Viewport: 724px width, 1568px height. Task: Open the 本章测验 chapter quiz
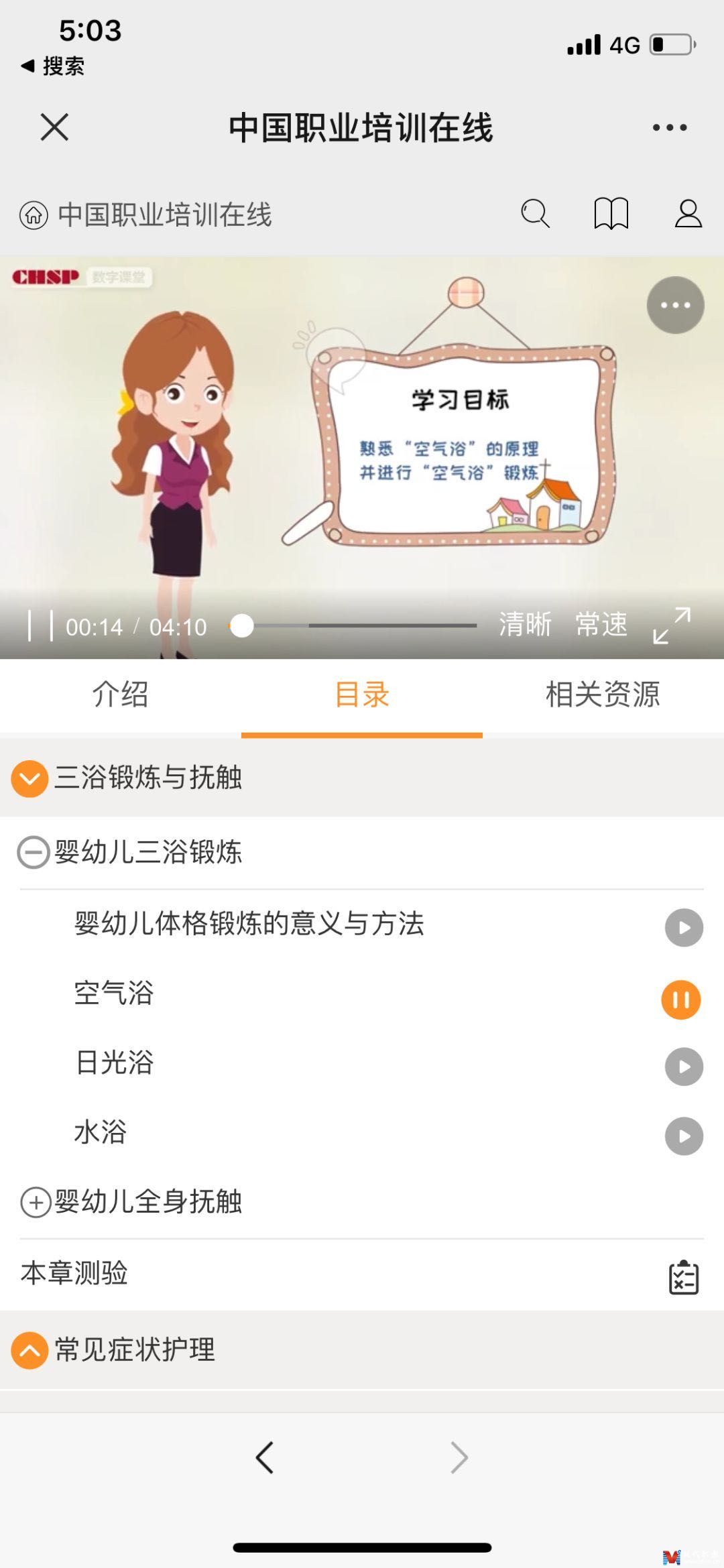(x=683, y=1276)
